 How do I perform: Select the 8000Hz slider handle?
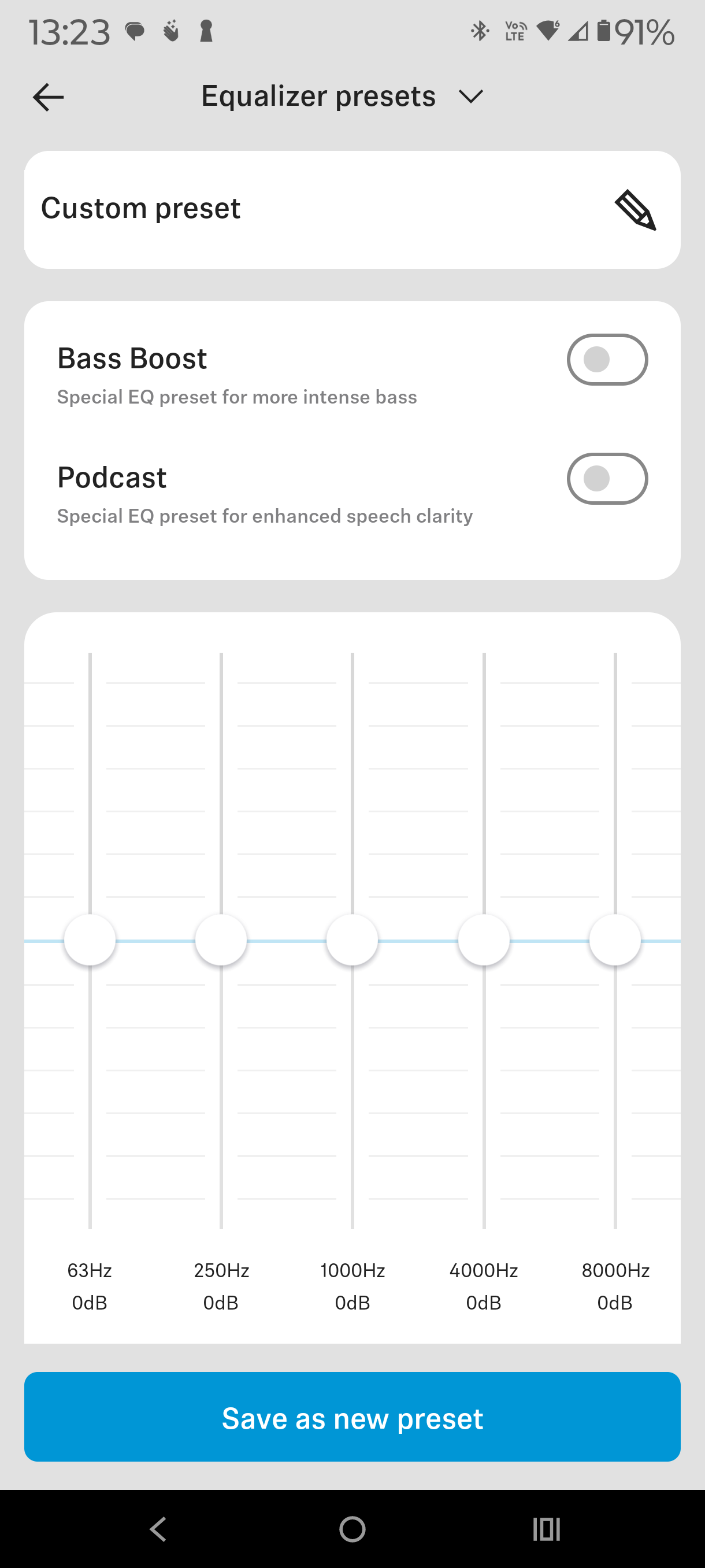tap(615, 940)
